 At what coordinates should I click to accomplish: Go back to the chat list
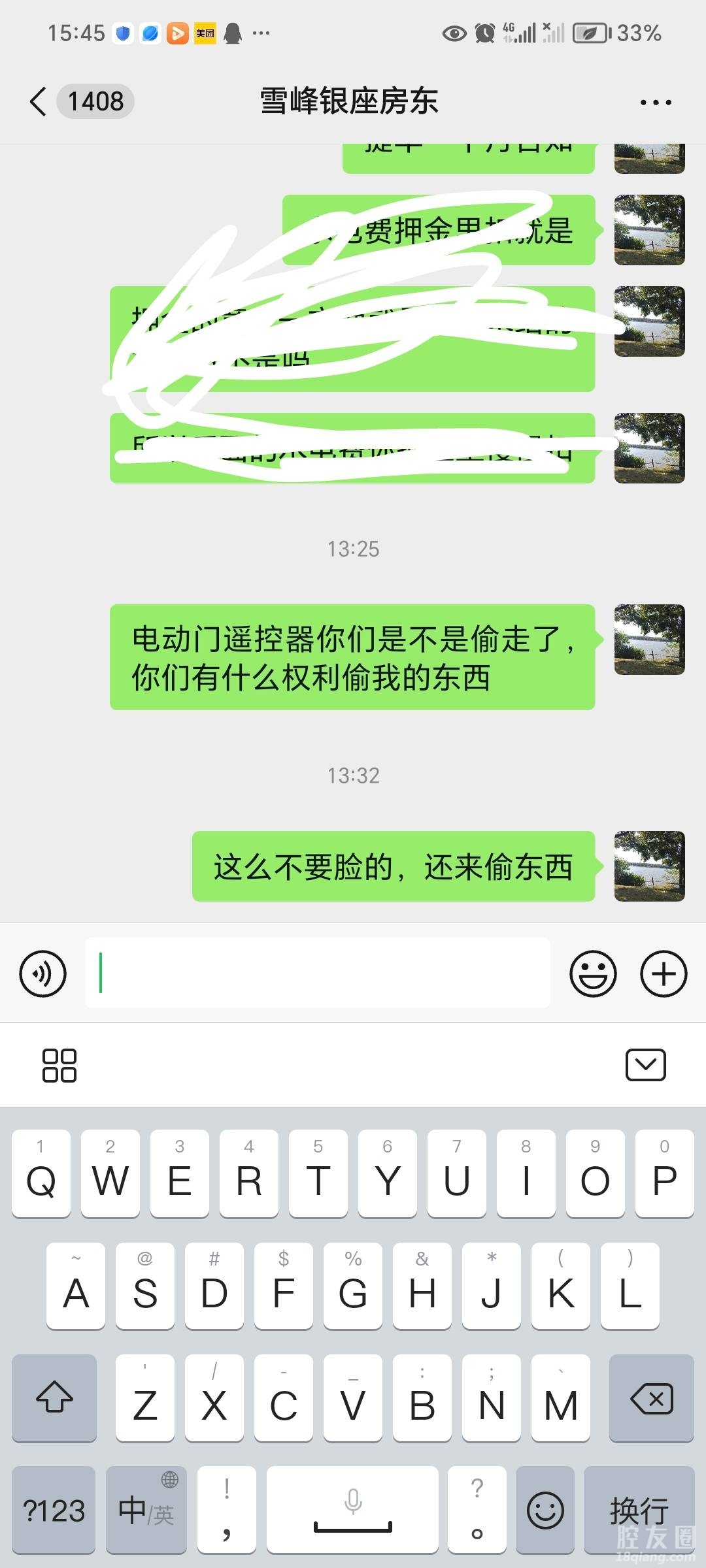point(39,102)
